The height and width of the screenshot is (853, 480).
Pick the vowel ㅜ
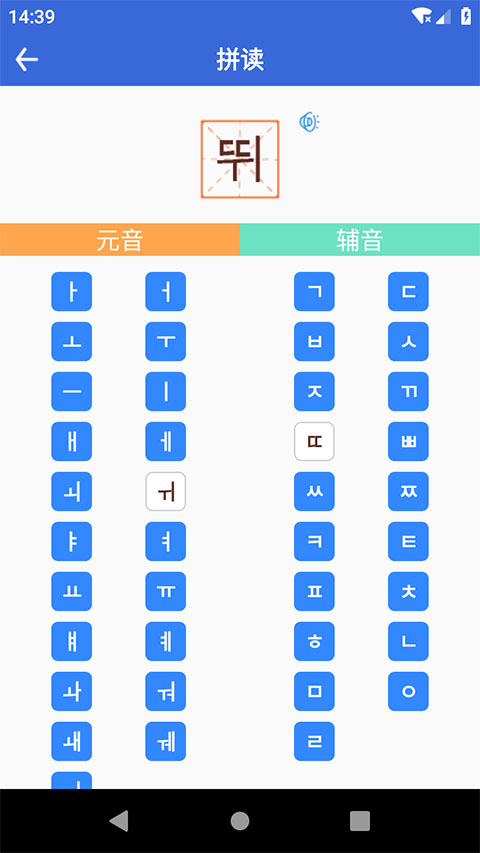(x=165, y=342)
